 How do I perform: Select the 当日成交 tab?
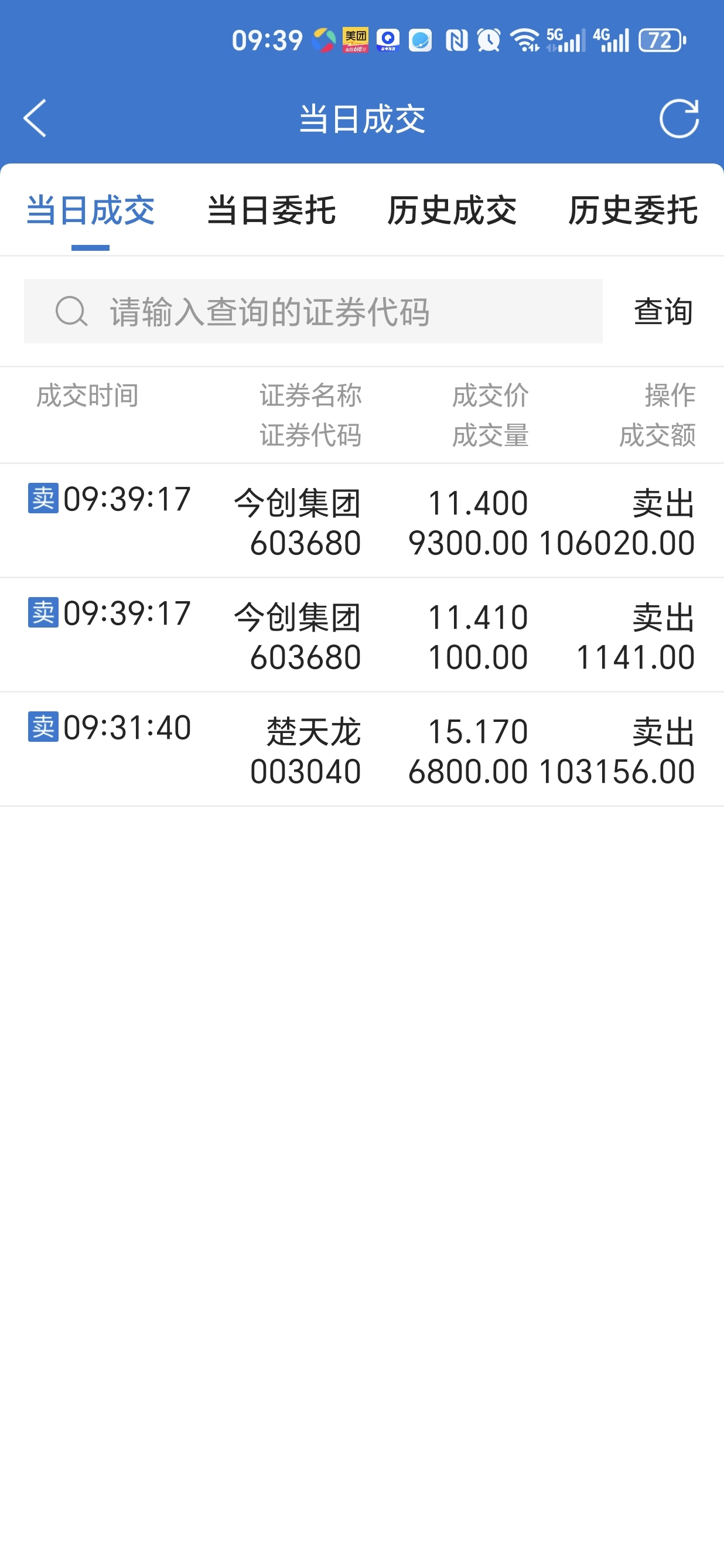pos(90,210)
